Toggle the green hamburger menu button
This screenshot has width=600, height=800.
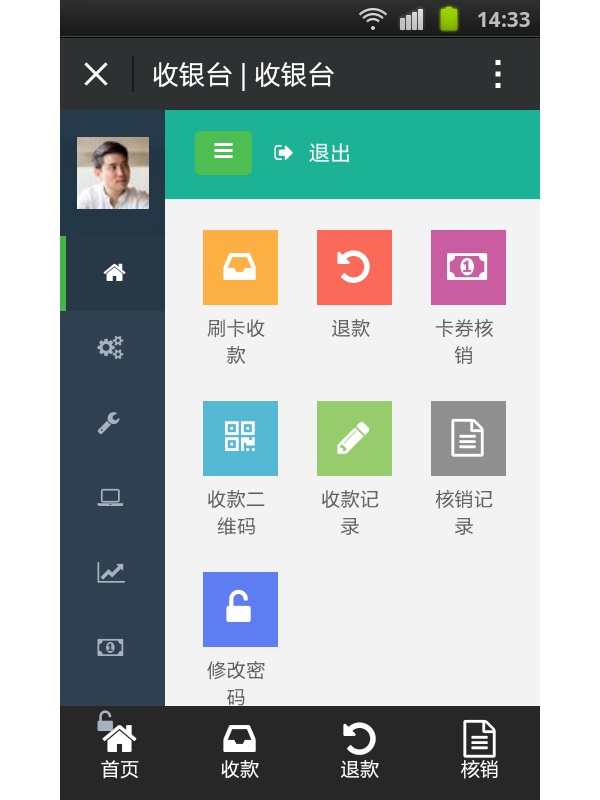coord(223,152)
